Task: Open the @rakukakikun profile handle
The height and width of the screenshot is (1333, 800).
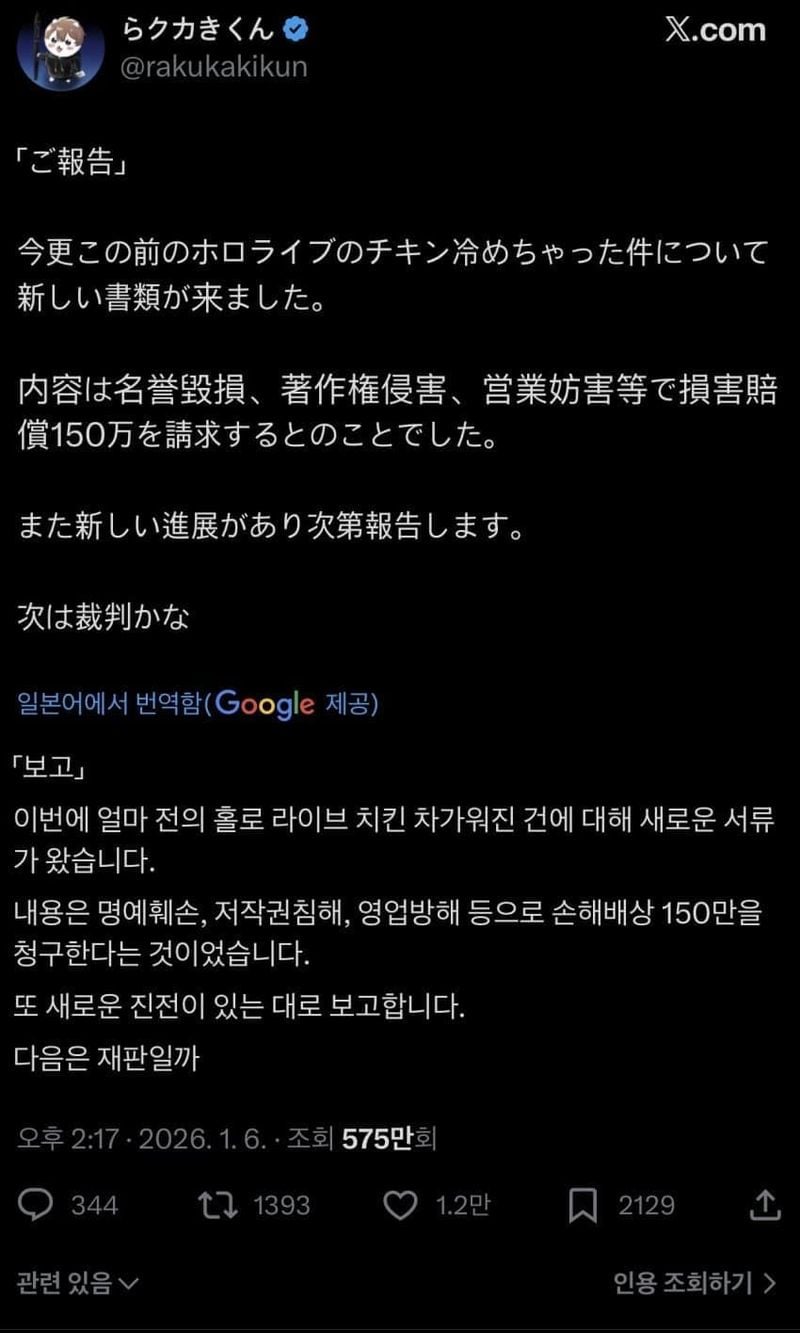Action: coord(214,67)
